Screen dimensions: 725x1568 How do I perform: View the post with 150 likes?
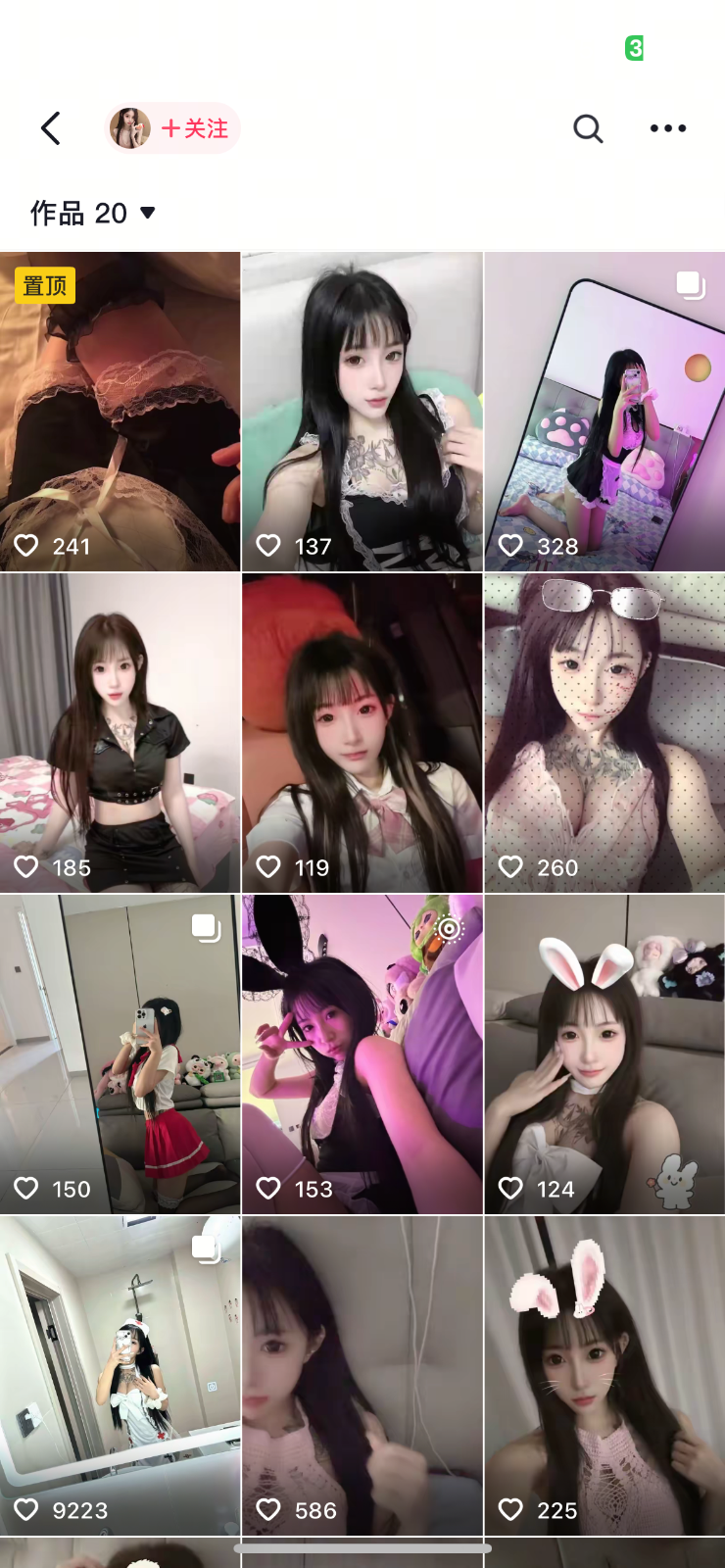pyautogui.click(x=120, y=1054)
